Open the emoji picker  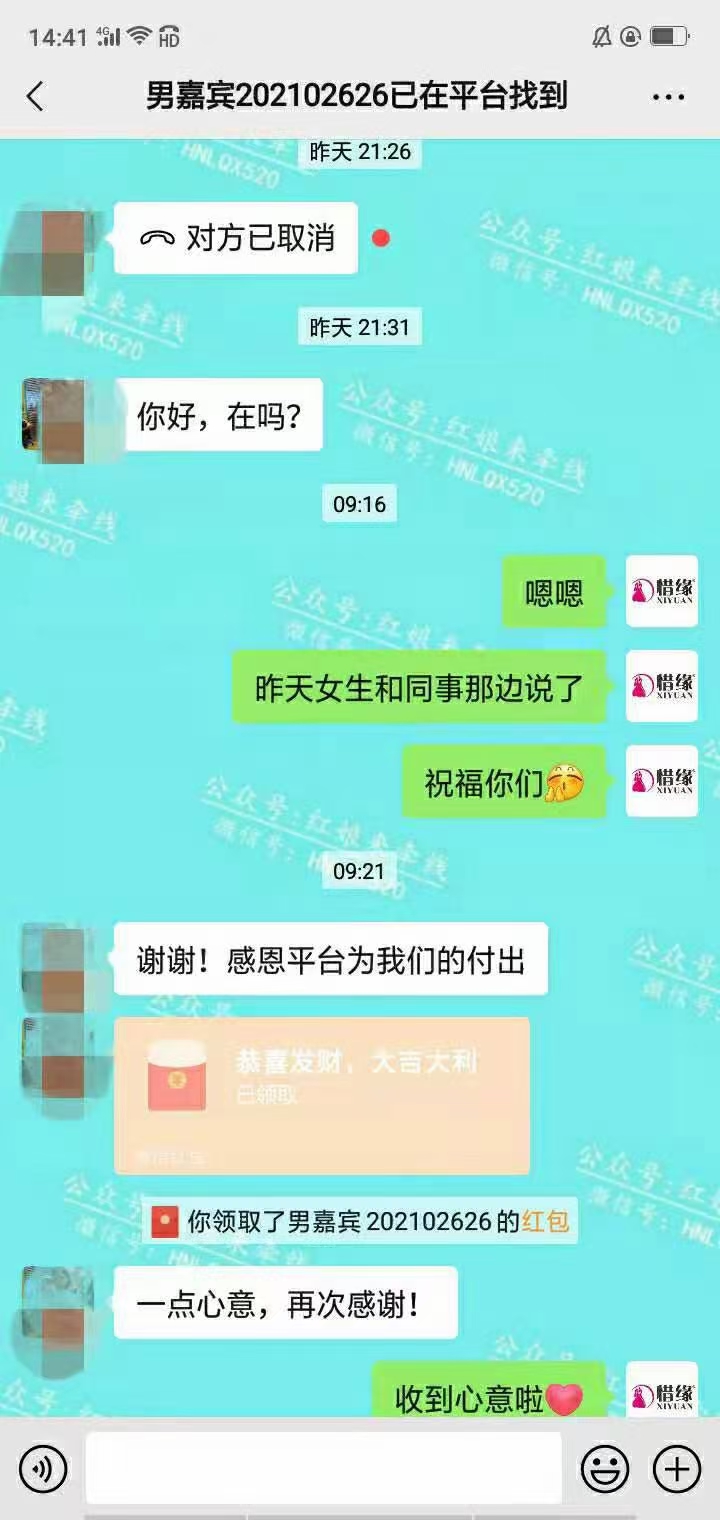605,1469
